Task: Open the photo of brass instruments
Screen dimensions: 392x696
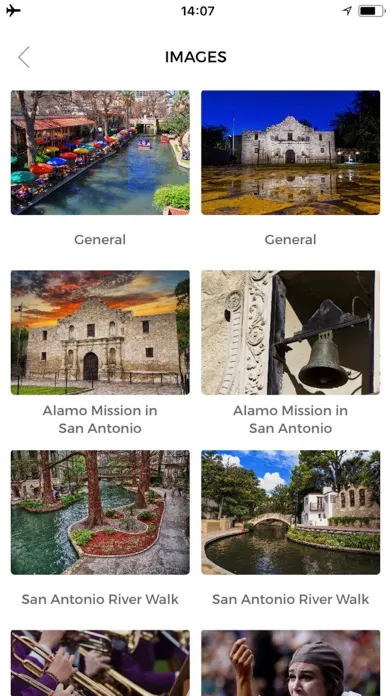Action: (x=100, y=663)
